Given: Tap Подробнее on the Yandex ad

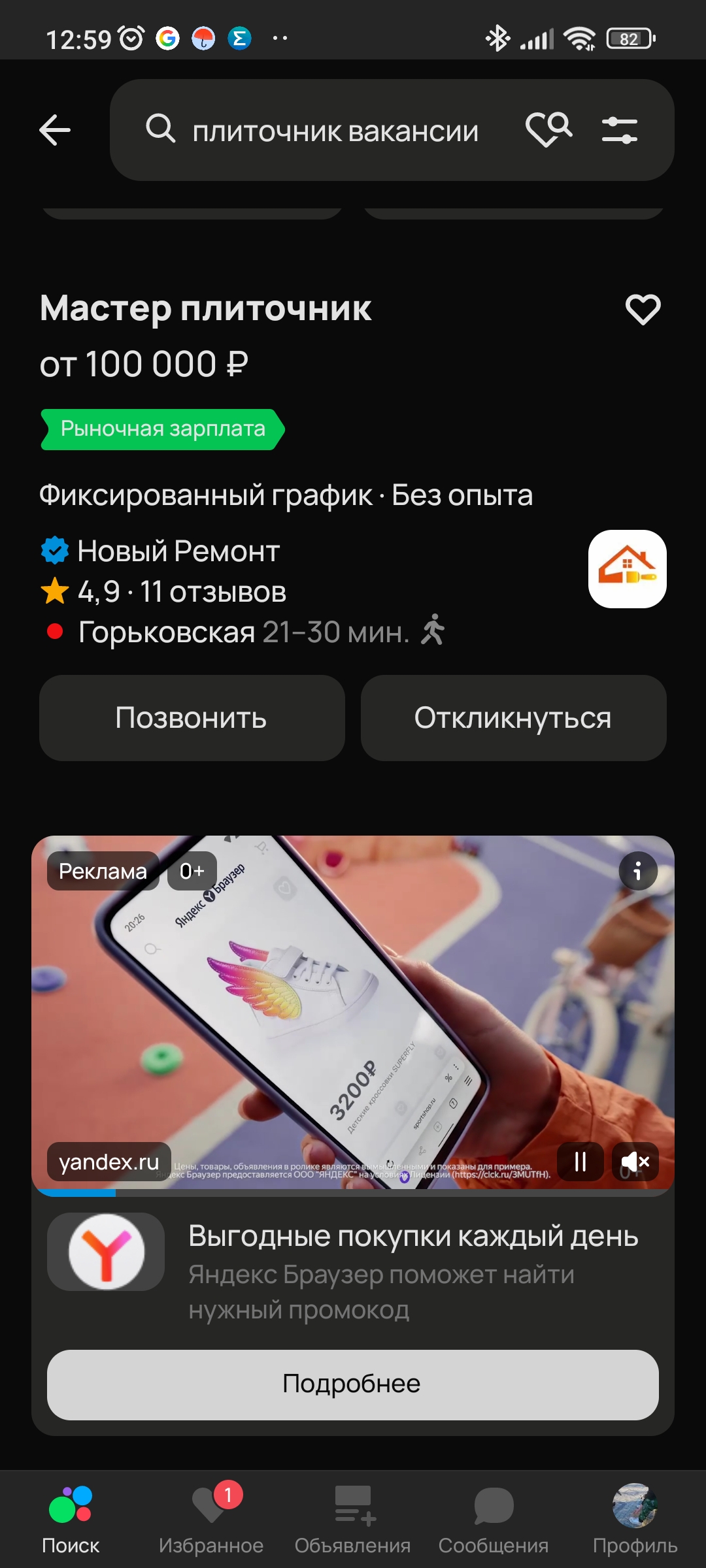Looking at the screenshot, I should [352, 1384].
